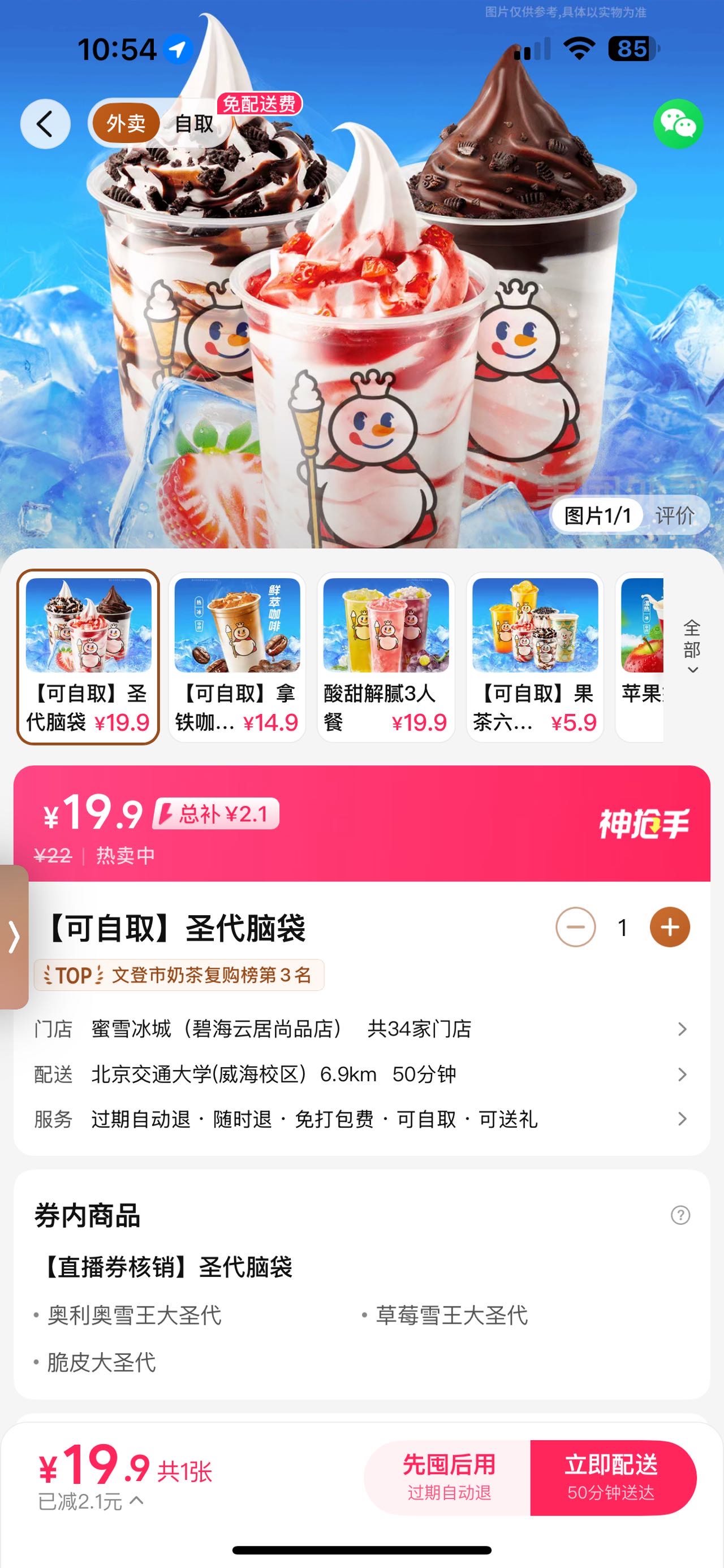
Task: Increase quantity with the plus button
Action: [x=669, y=928]
